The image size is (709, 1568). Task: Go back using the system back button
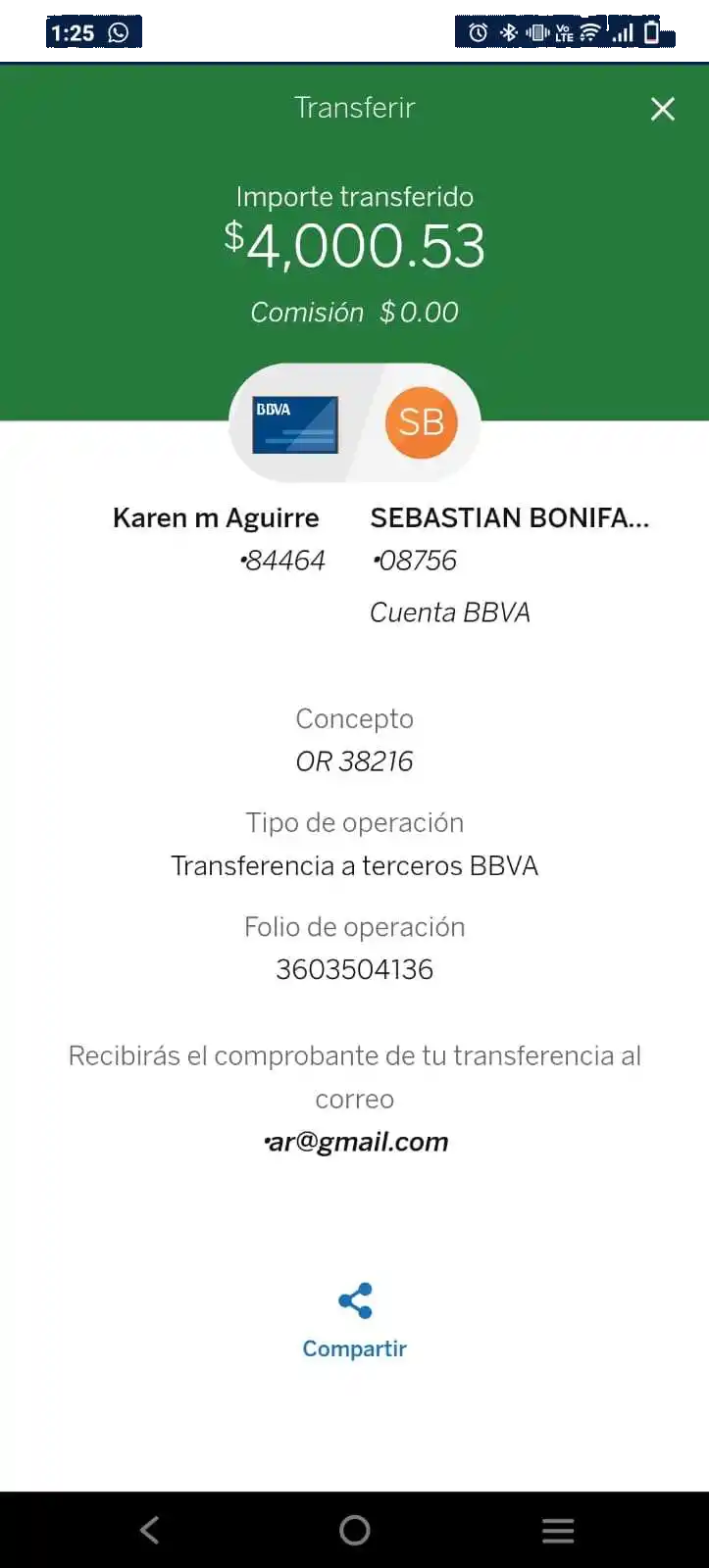[150, 1530]
